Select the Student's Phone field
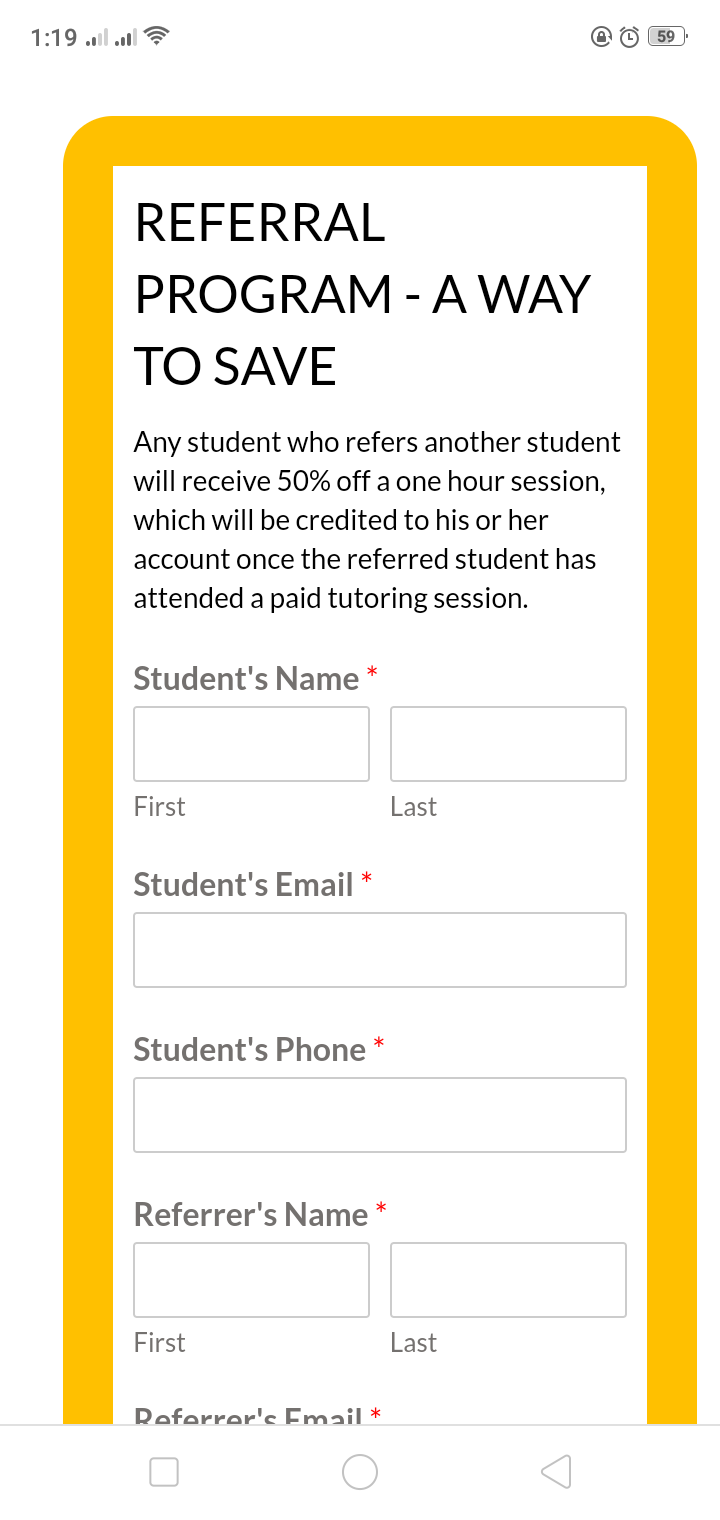Screen dimensions: 720x1520 pyautogui.click(x=380, y=1115)
